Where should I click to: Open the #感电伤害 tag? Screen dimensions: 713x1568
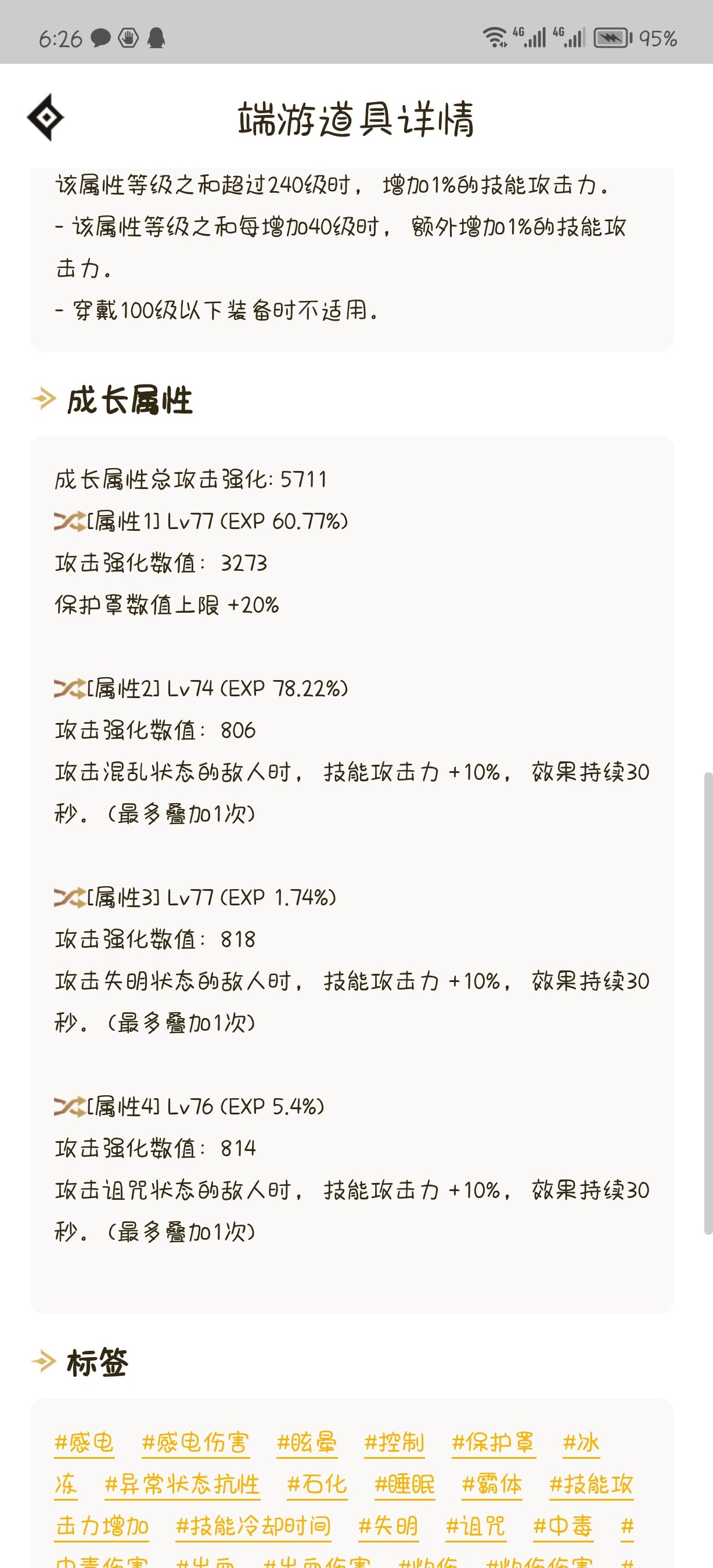[x=195, y=1442]
